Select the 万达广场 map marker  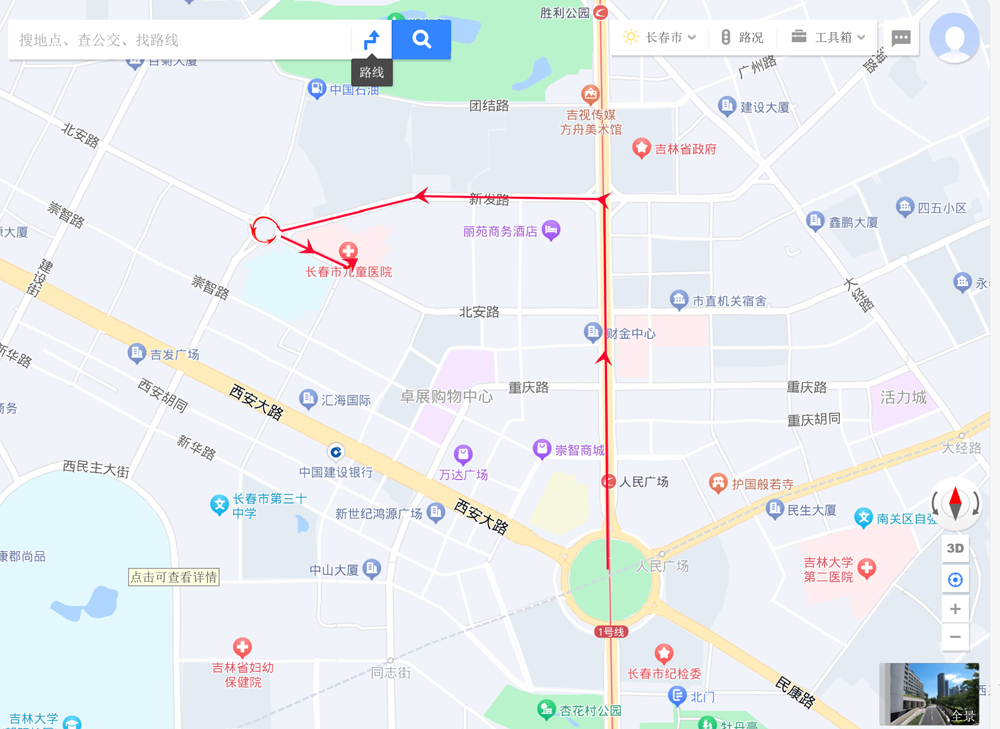[463, 455]
